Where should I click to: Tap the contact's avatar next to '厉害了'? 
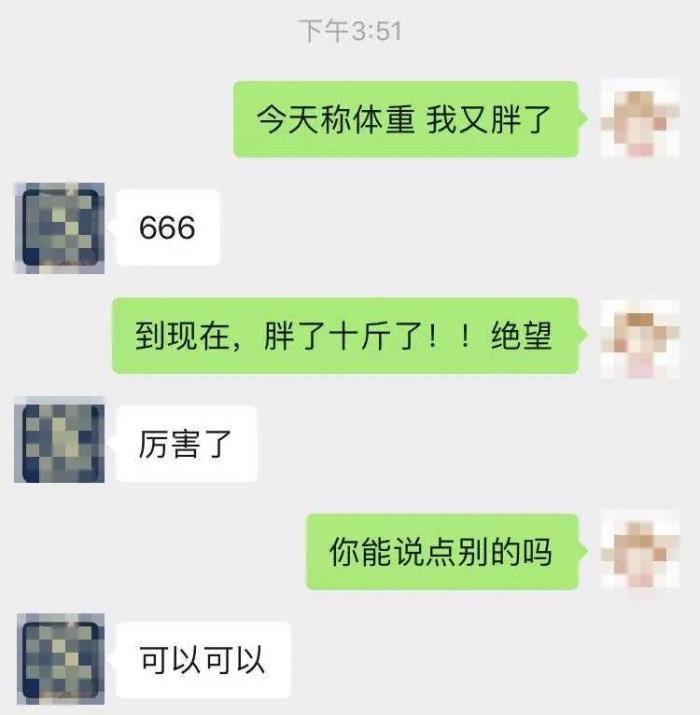pyautogui.click(x=59, y=443)
